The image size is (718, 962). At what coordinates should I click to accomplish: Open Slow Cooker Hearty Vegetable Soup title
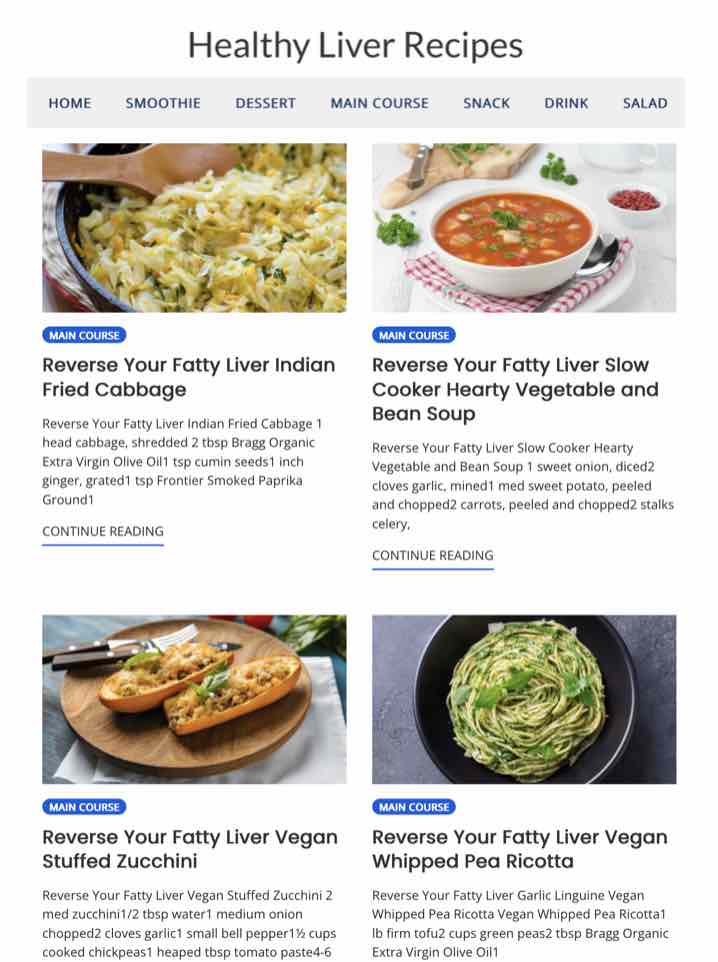(x=515, y=389)
